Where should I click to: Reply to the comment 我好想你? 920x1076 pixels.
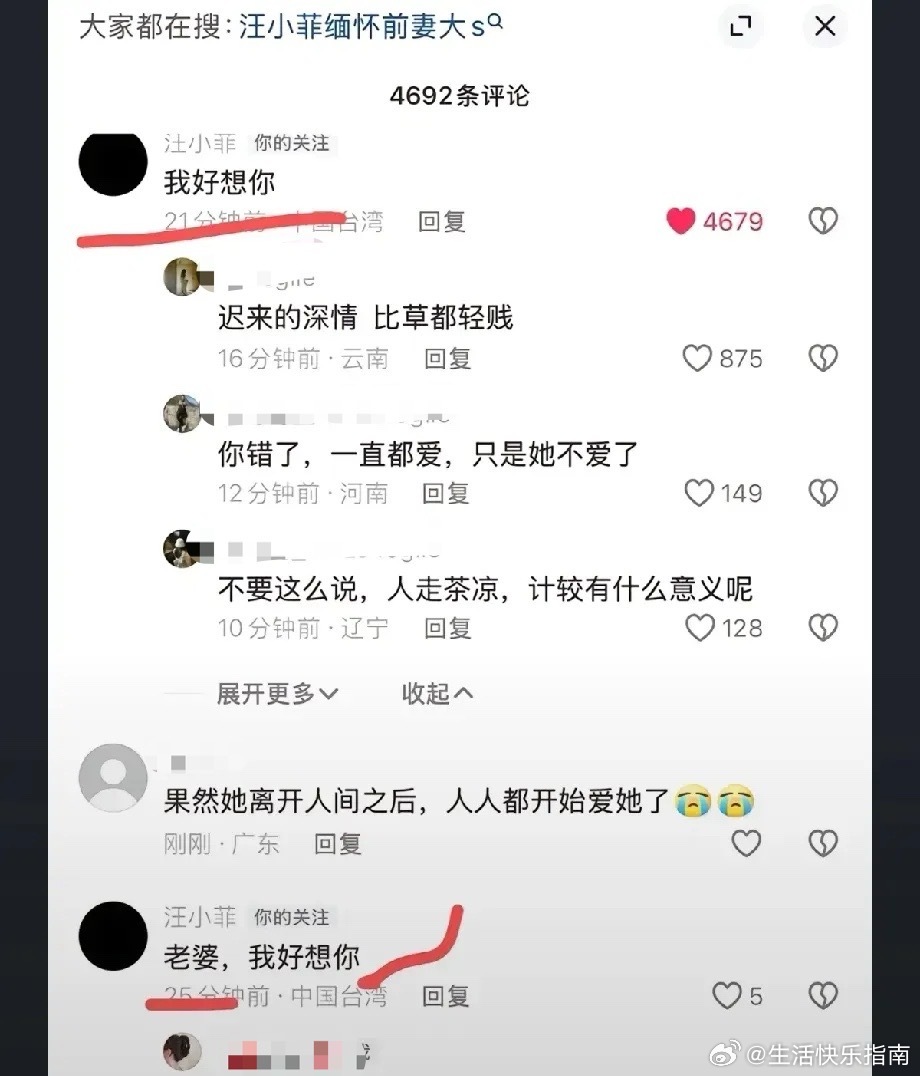tap(442, 221)
